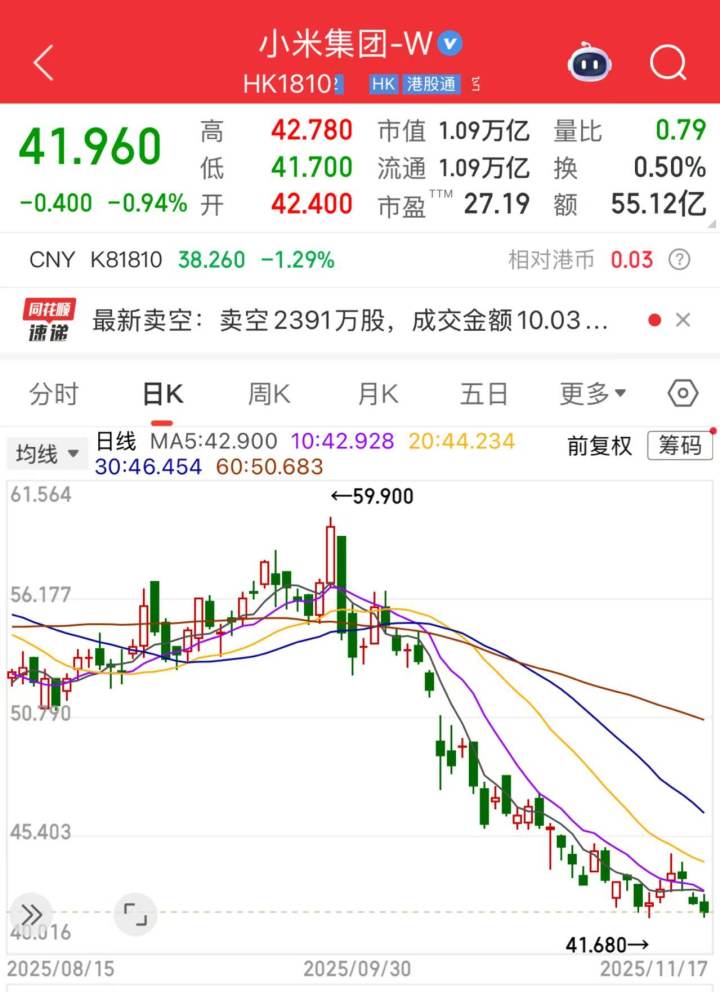720x992 pixels.
Task: Click the double-arrow indicator drawer icon
Action: 32,913
